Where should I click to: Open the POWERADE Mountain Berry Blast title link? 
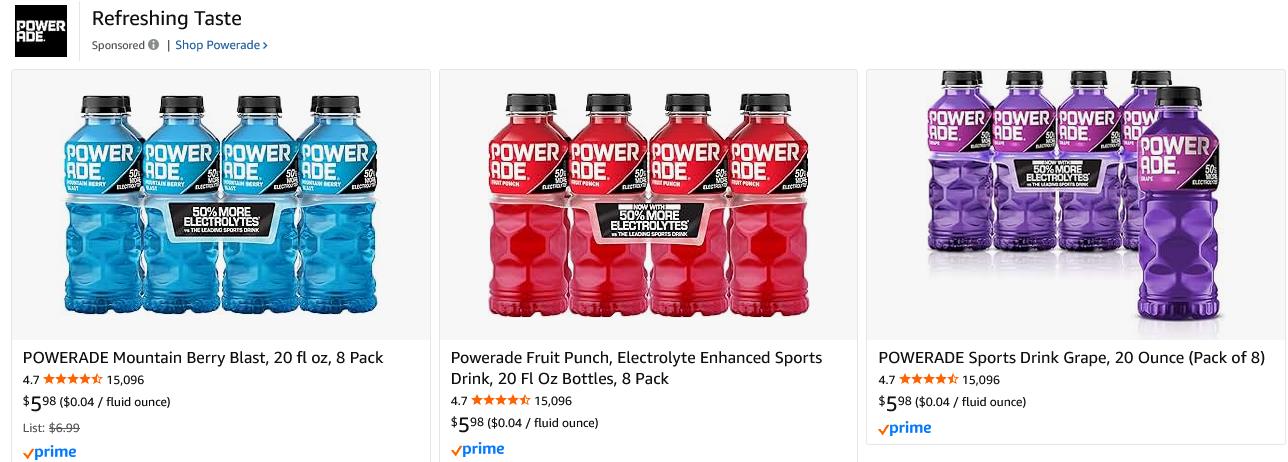[x=203, y=358]
